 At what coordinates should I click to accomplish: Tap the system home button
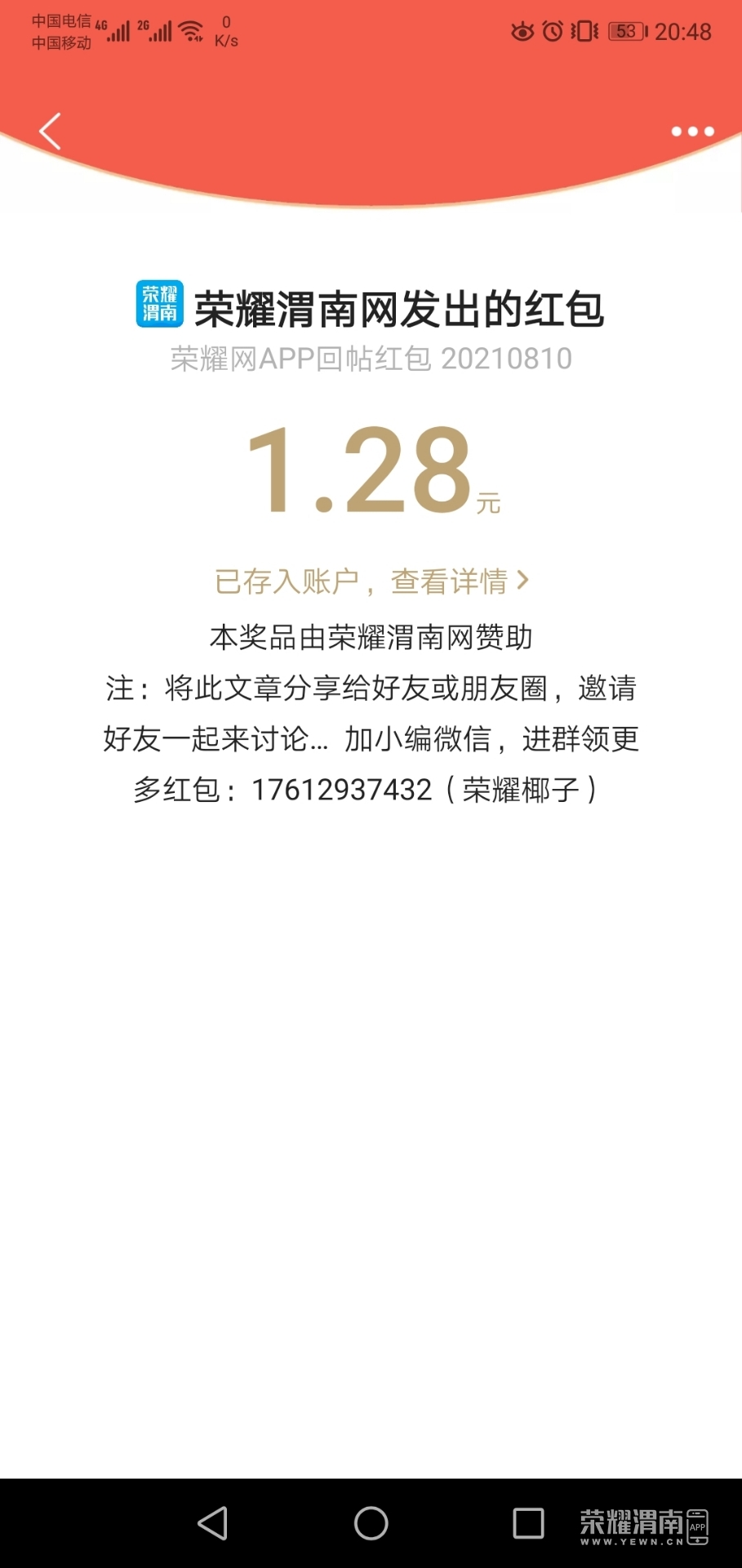pyautogui.click(x=371, y=1523)
